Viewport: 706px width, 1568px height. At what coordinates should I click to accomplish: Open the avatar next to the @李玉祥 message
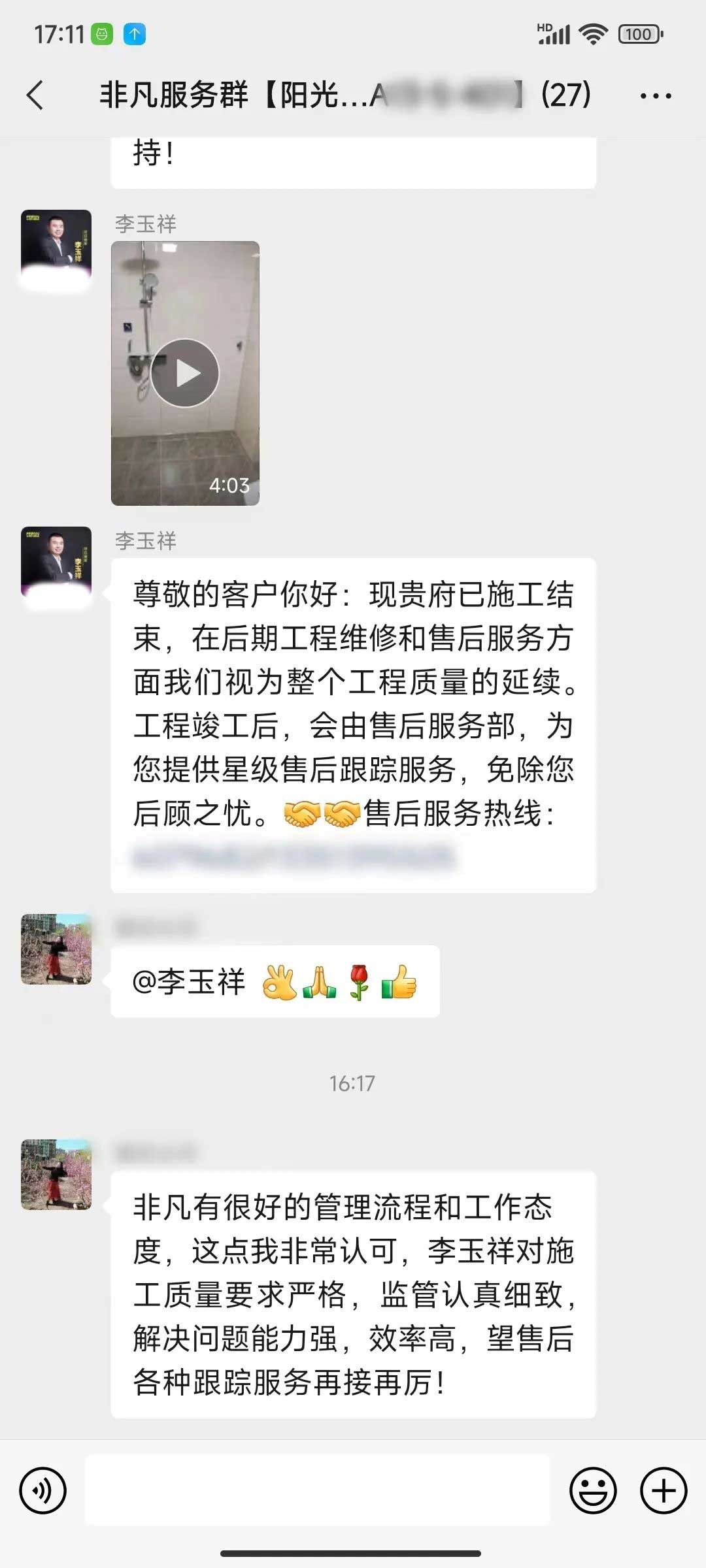(x=56, y=949)
